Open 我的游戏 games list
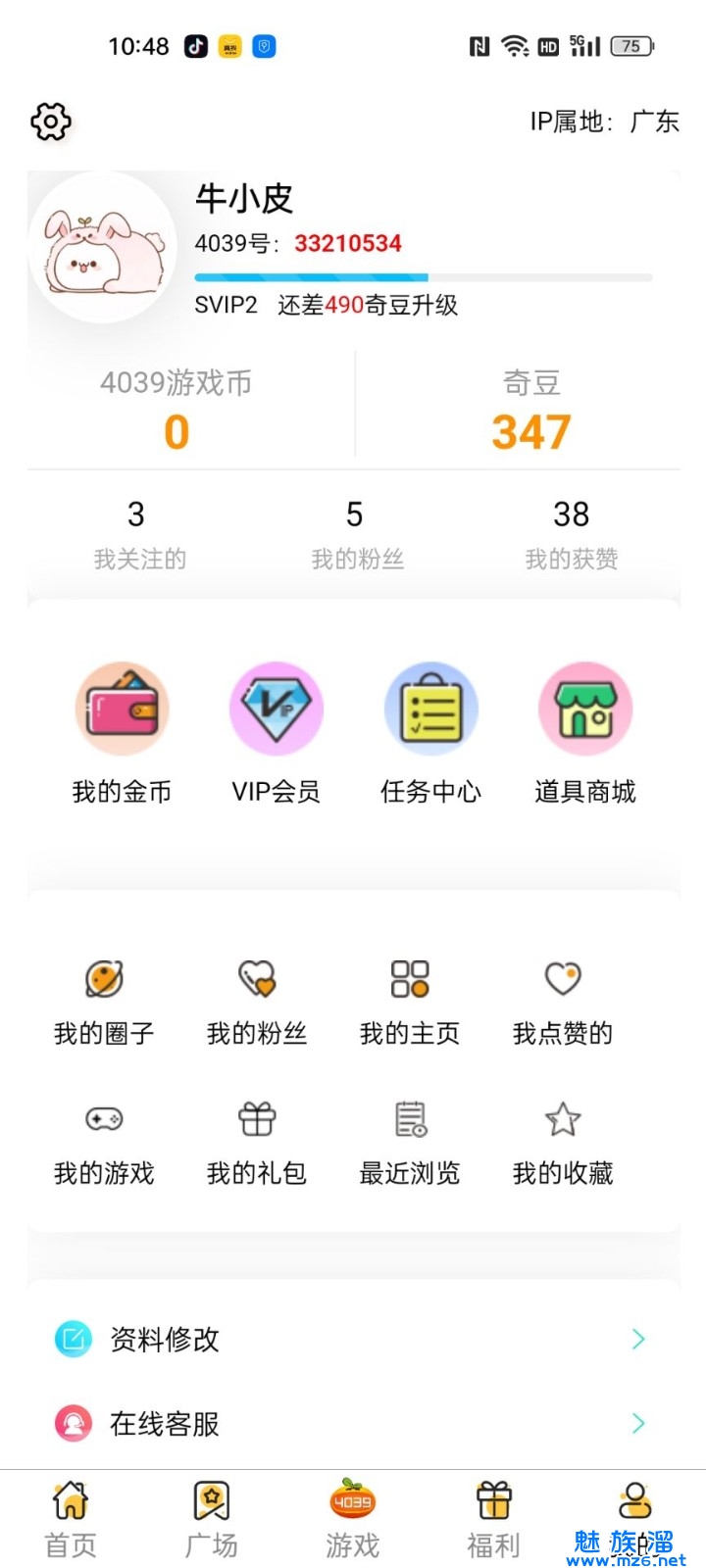 pyautogui.click(x=104, y=1143)
